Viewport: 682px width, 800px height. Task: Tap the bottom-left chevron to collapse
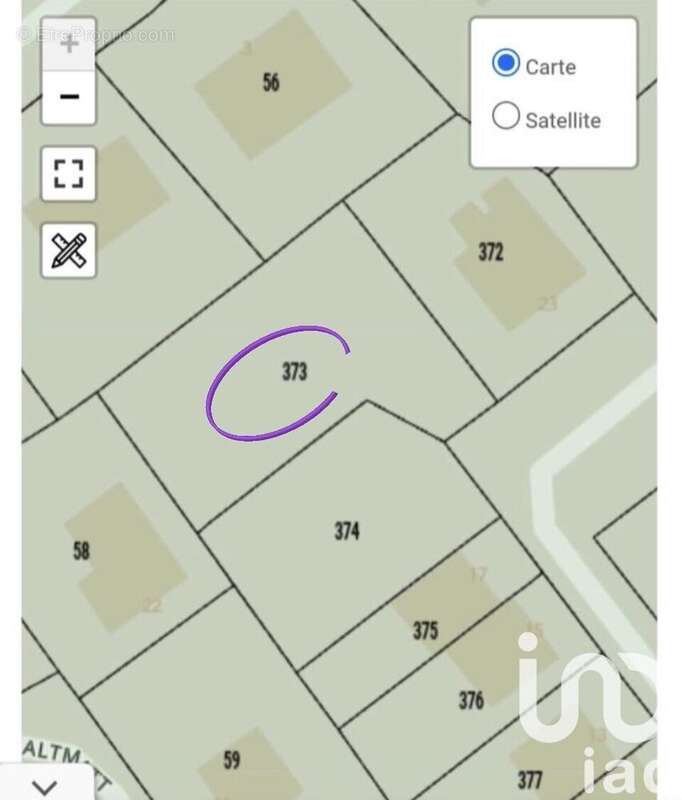(43, 785)
